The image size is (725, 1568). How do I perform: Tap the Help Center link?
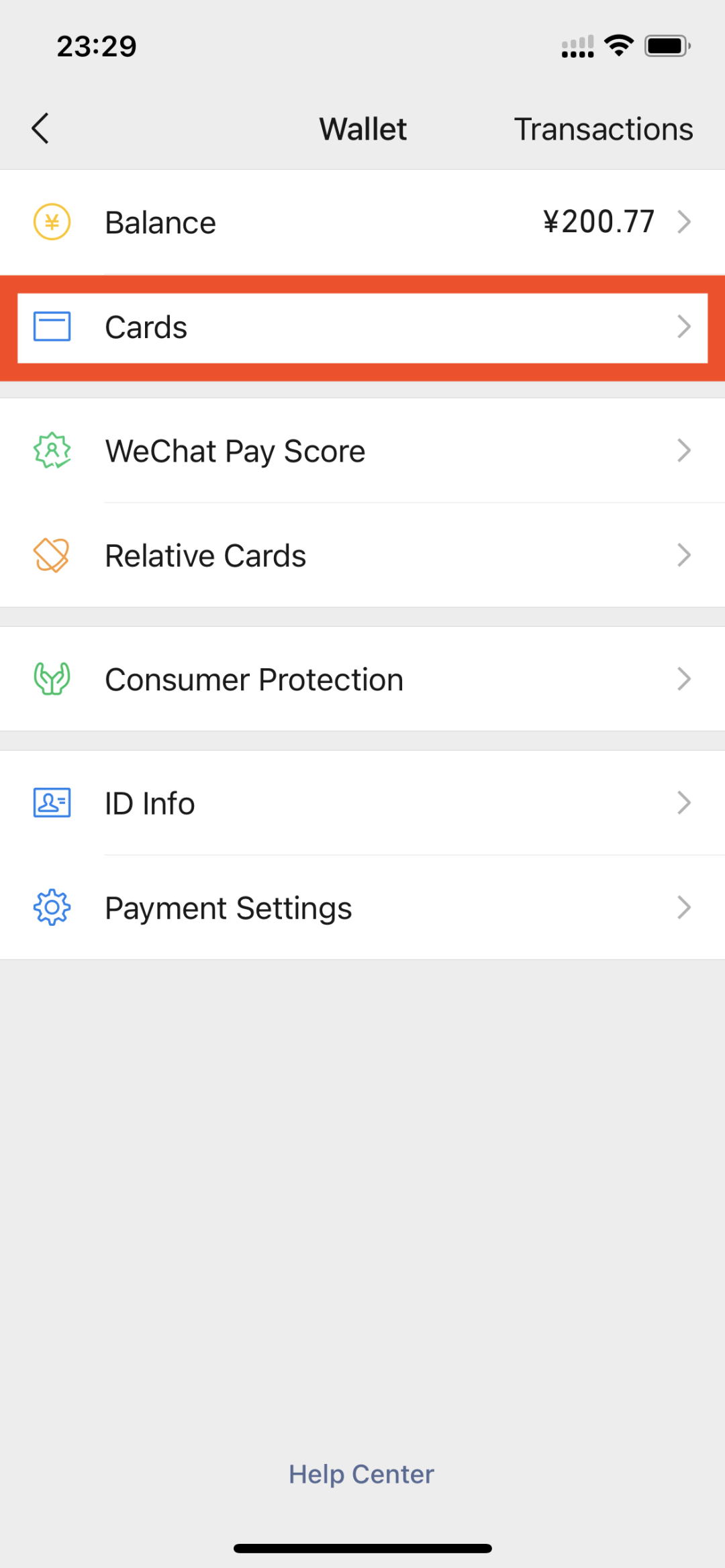(x=361, y=1474)
